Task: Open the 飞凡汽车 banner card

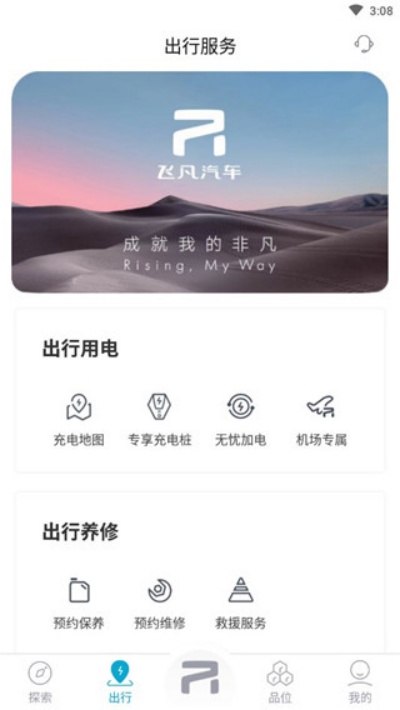Action: pos(200,182)
